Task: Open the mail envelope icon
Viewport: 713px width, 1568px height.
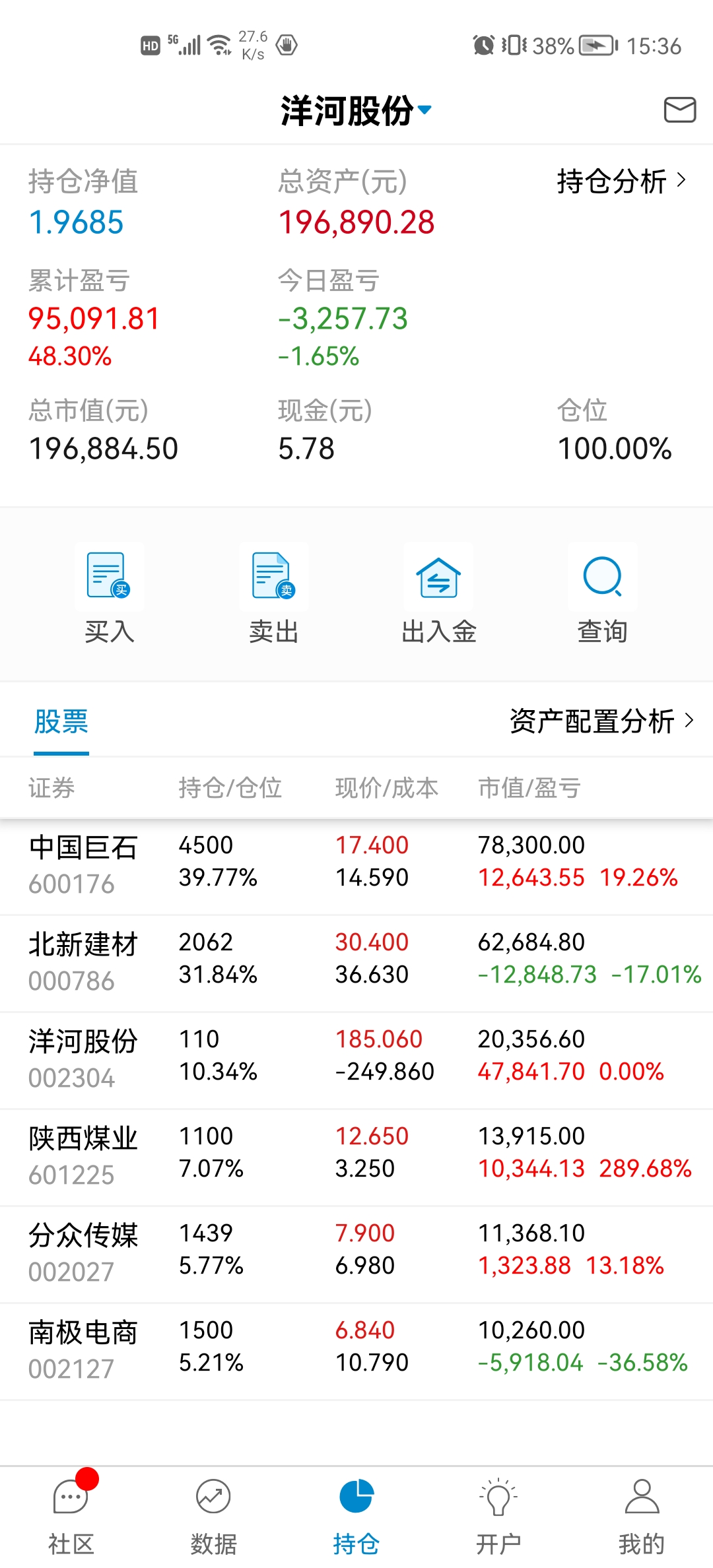Action: (x=679, y=110)
